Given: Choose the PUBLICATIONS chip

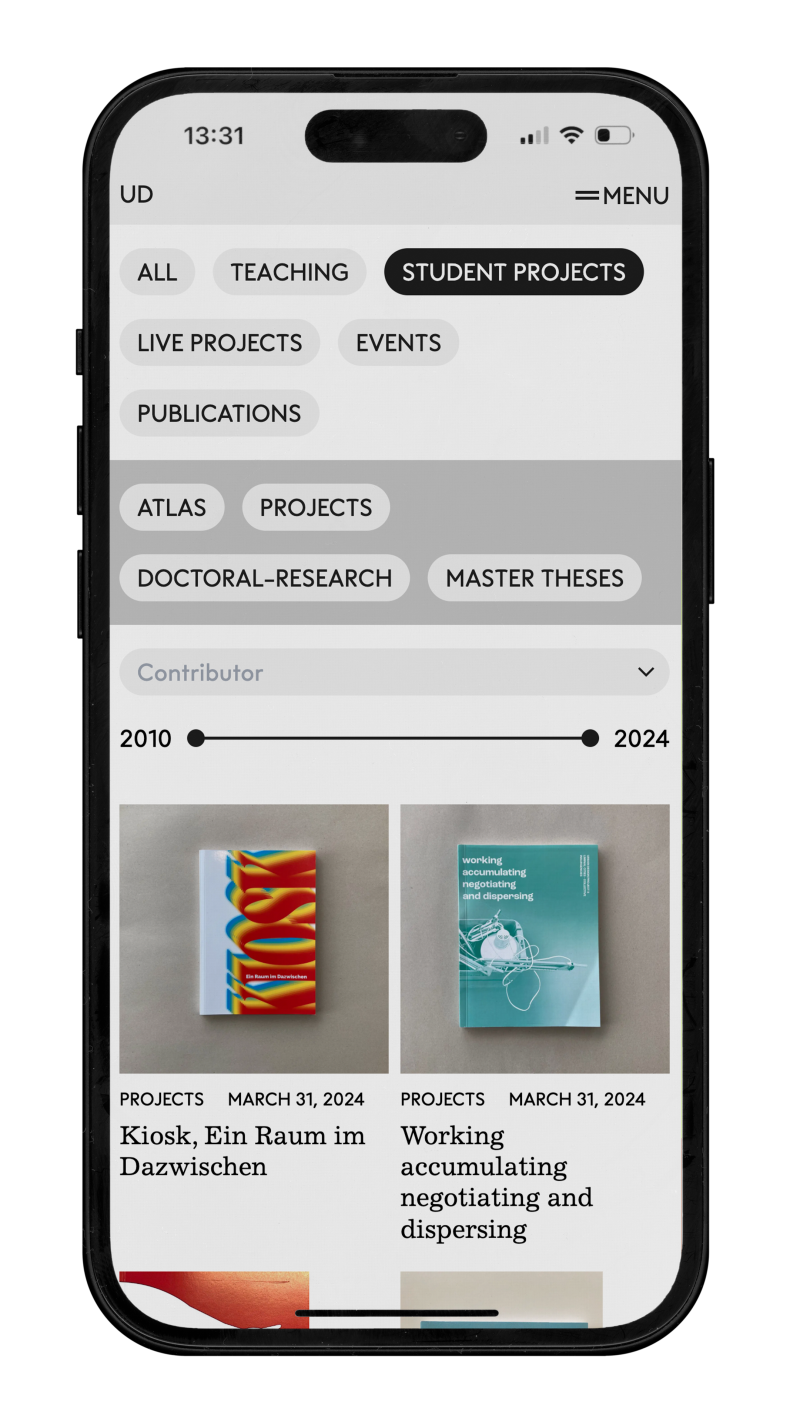Looking at the screenshot, I should [219, 414].
